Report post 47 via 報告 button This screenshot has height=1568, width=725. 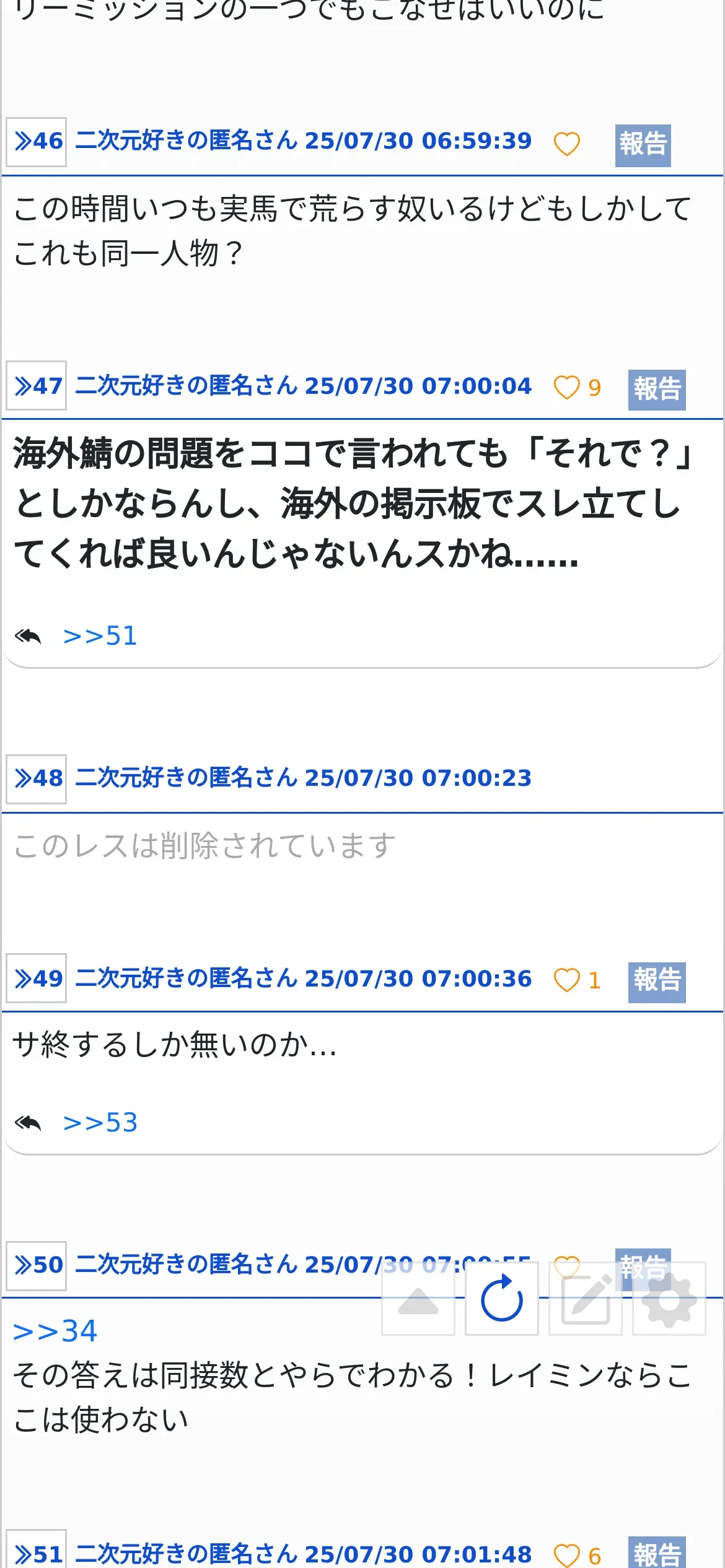[657, 390]
